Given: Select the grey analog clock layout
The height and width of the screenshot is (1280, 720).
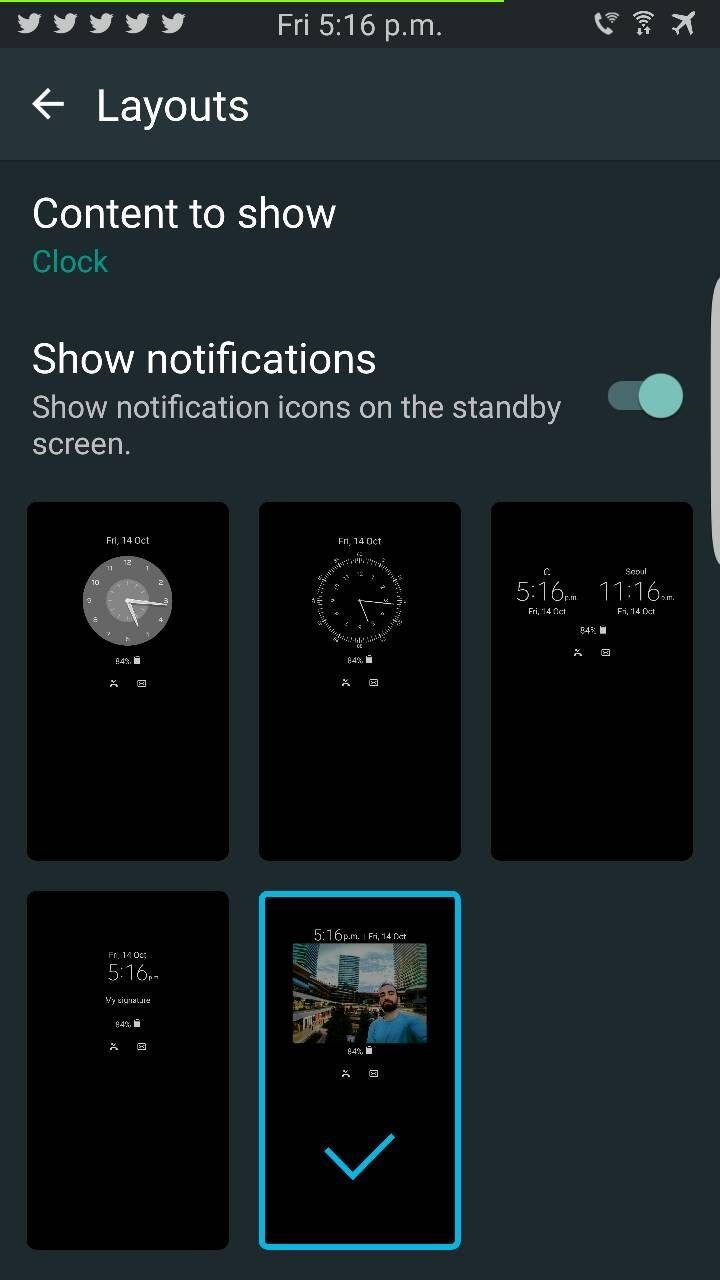Looking at the screenshot, I should coord(128,680).
